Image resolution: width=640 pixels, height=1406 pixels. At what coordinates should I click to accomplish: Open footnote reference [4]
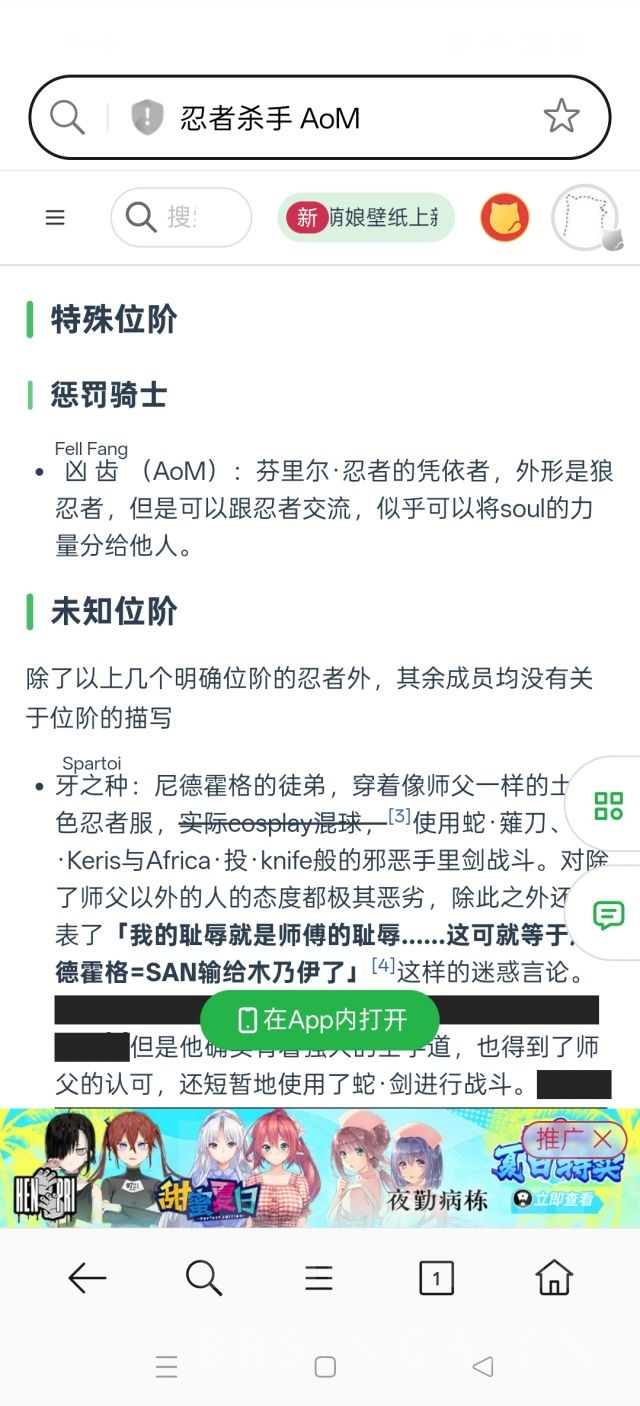[383, 966]
